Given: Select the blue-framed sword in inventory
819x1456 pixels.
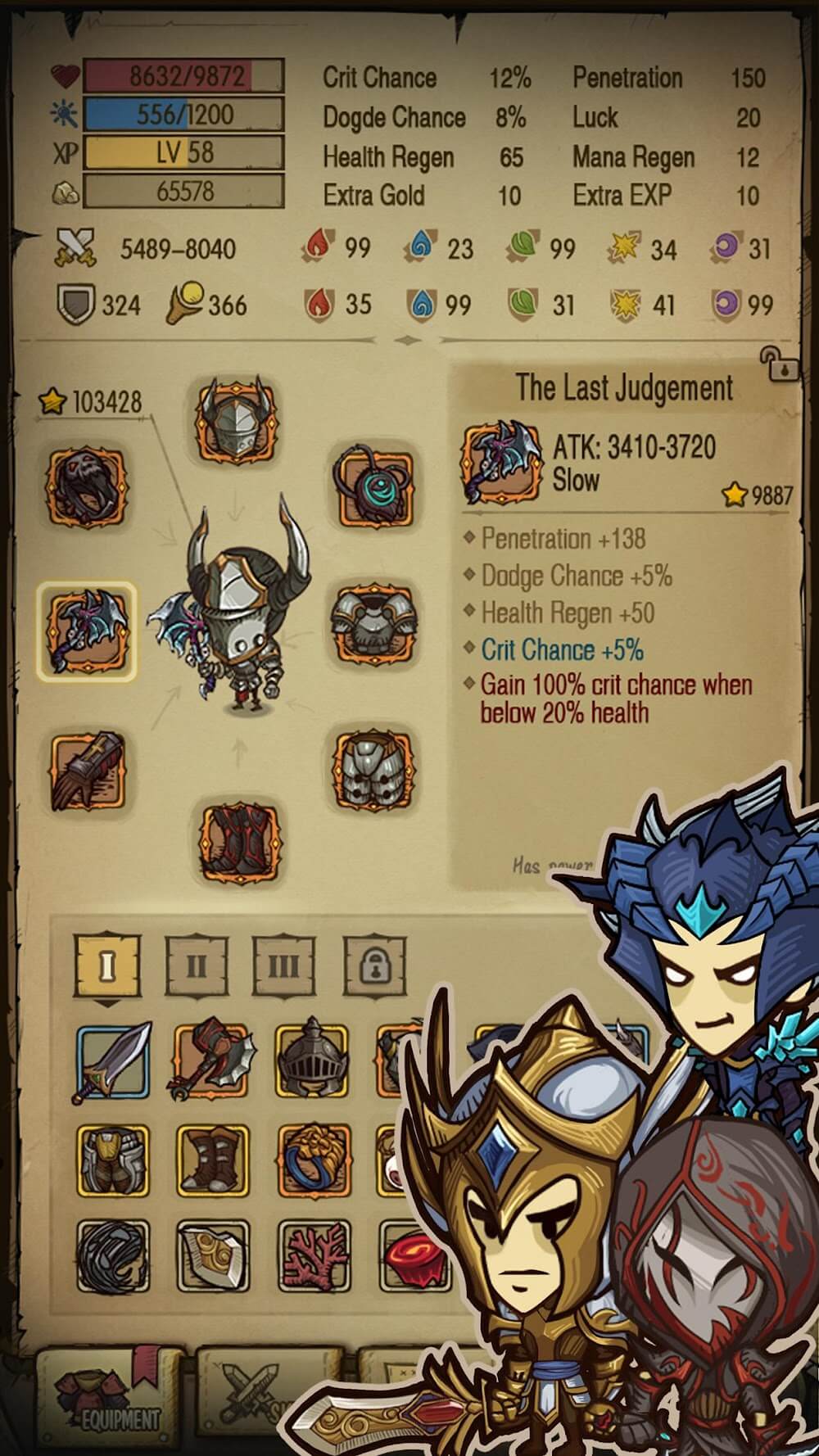Looking at the screenshot, I should 113,1061.
